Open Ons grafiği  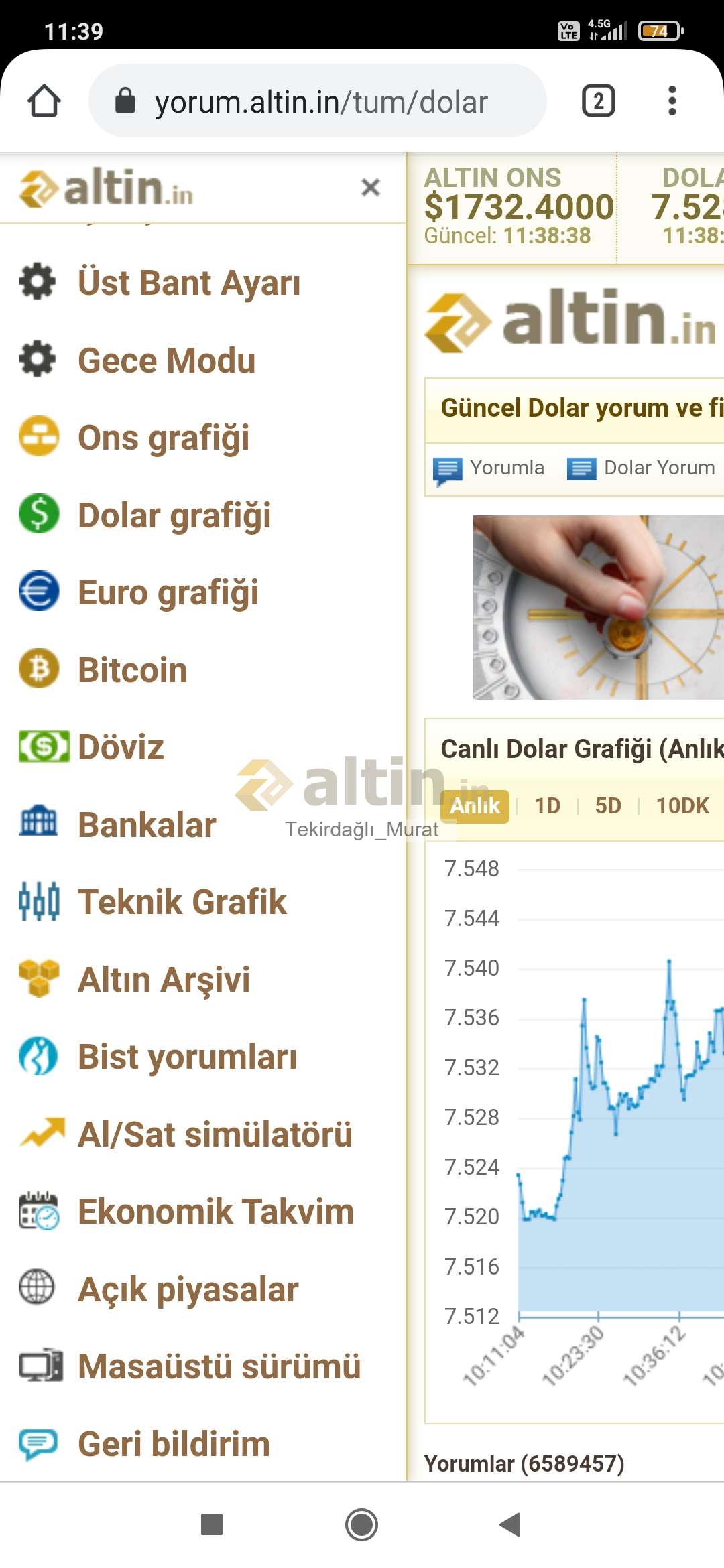164,438
